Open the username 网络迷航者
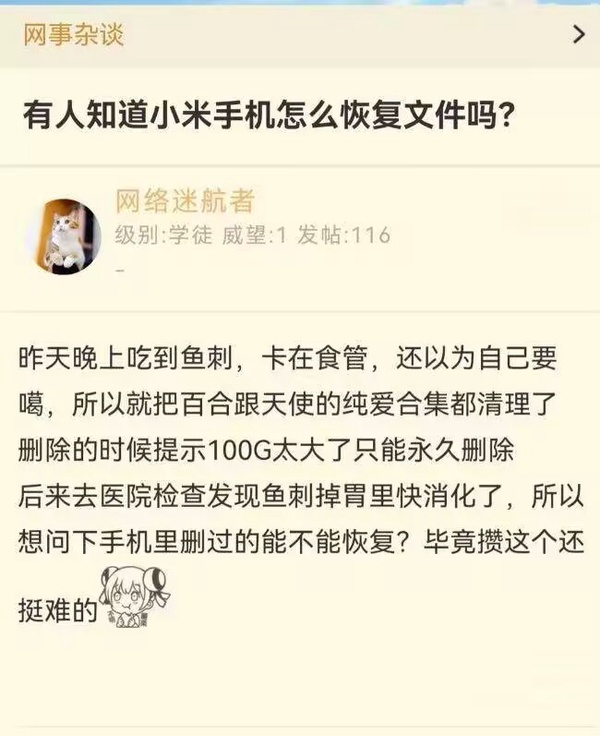The image size is (600, 736). click(x=185, y=201)
